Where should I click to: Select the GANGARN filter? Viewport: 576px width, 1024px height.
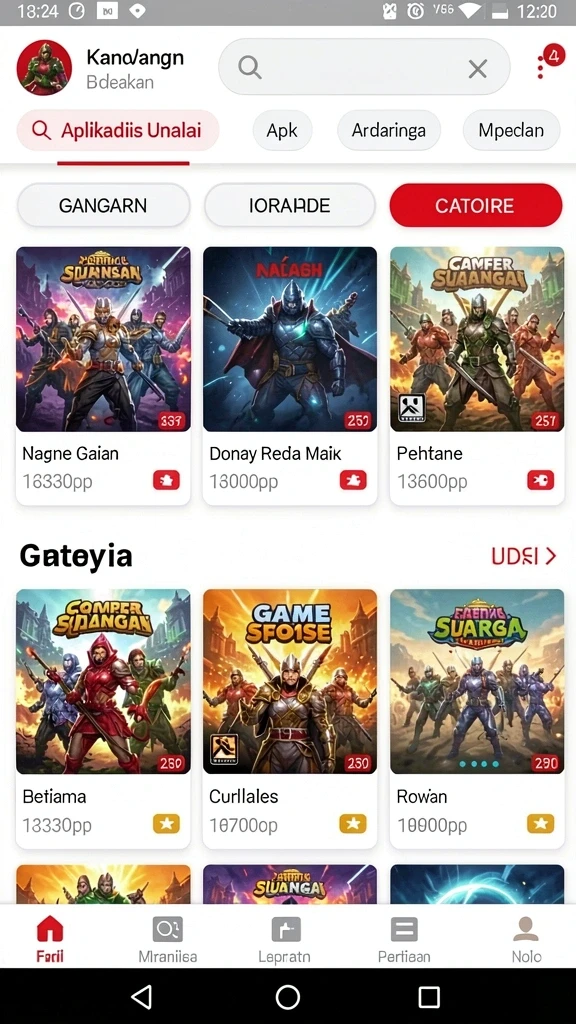[x=103, y=205]
